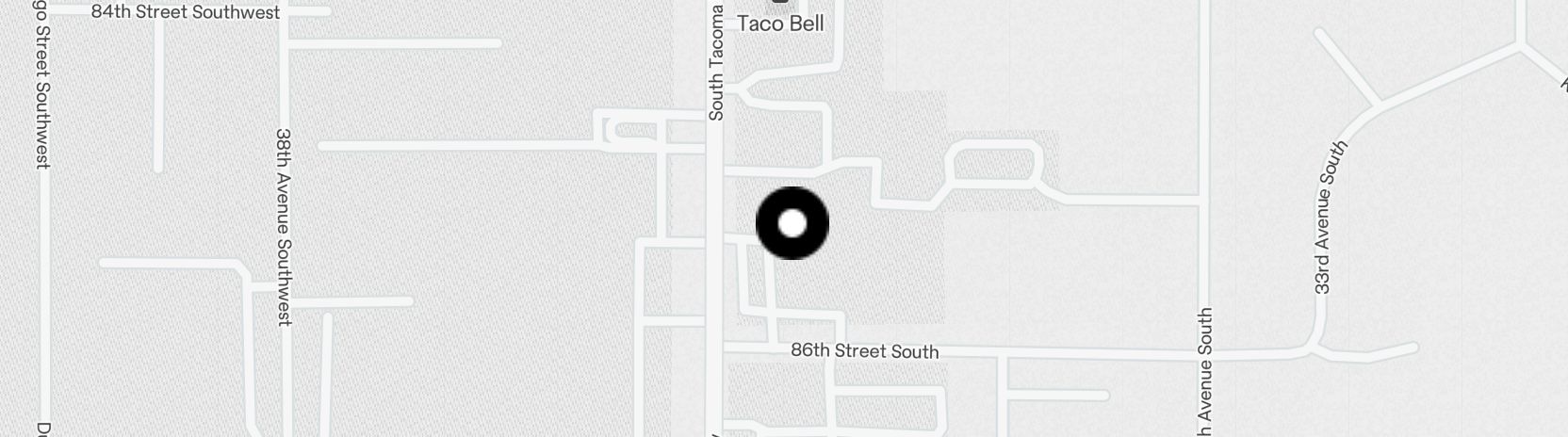Tap the black location marker pin
The width and height of the screenshot is (1568, 437).
[792, 223]
